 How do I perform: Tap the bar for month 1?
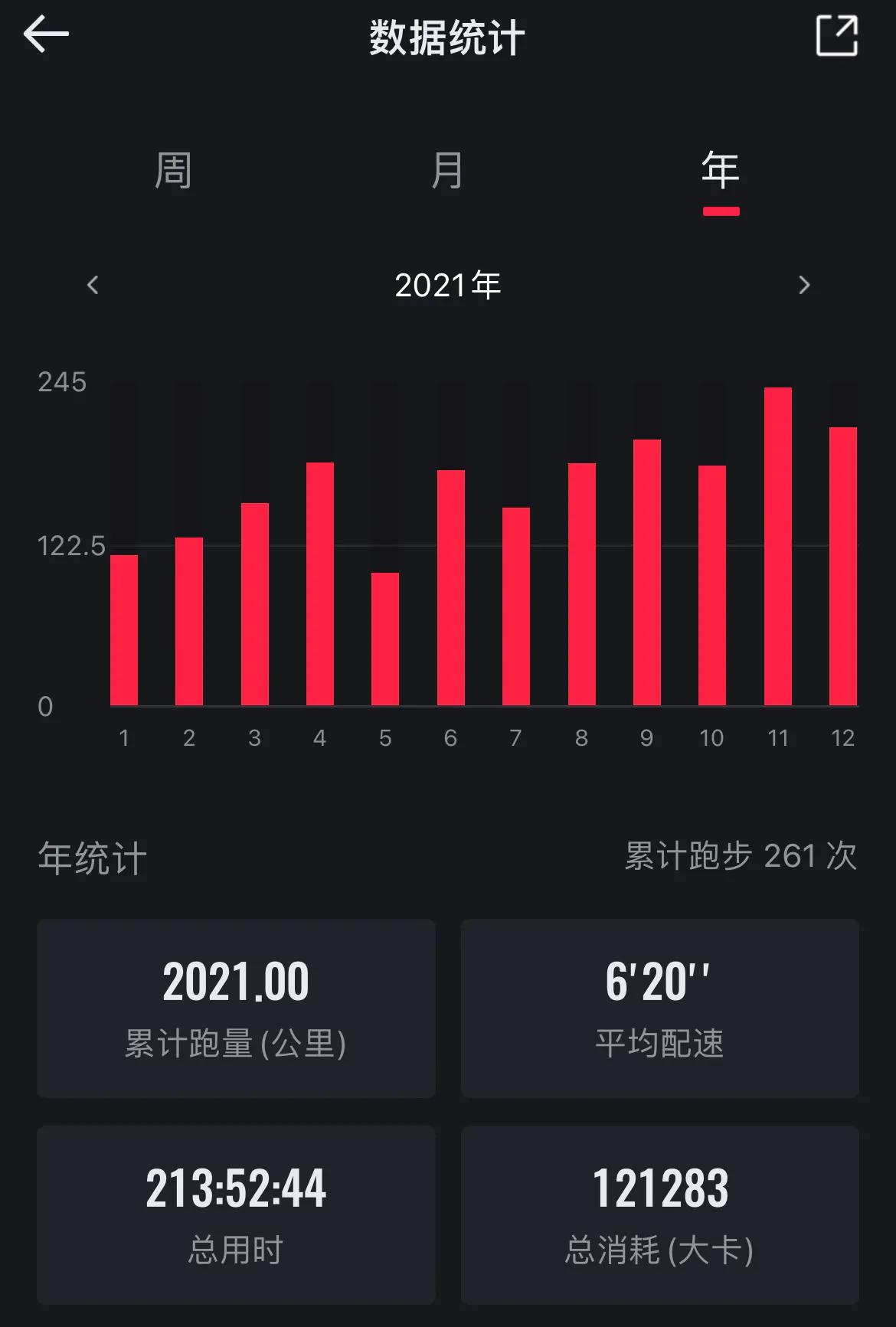click(123, 628)
